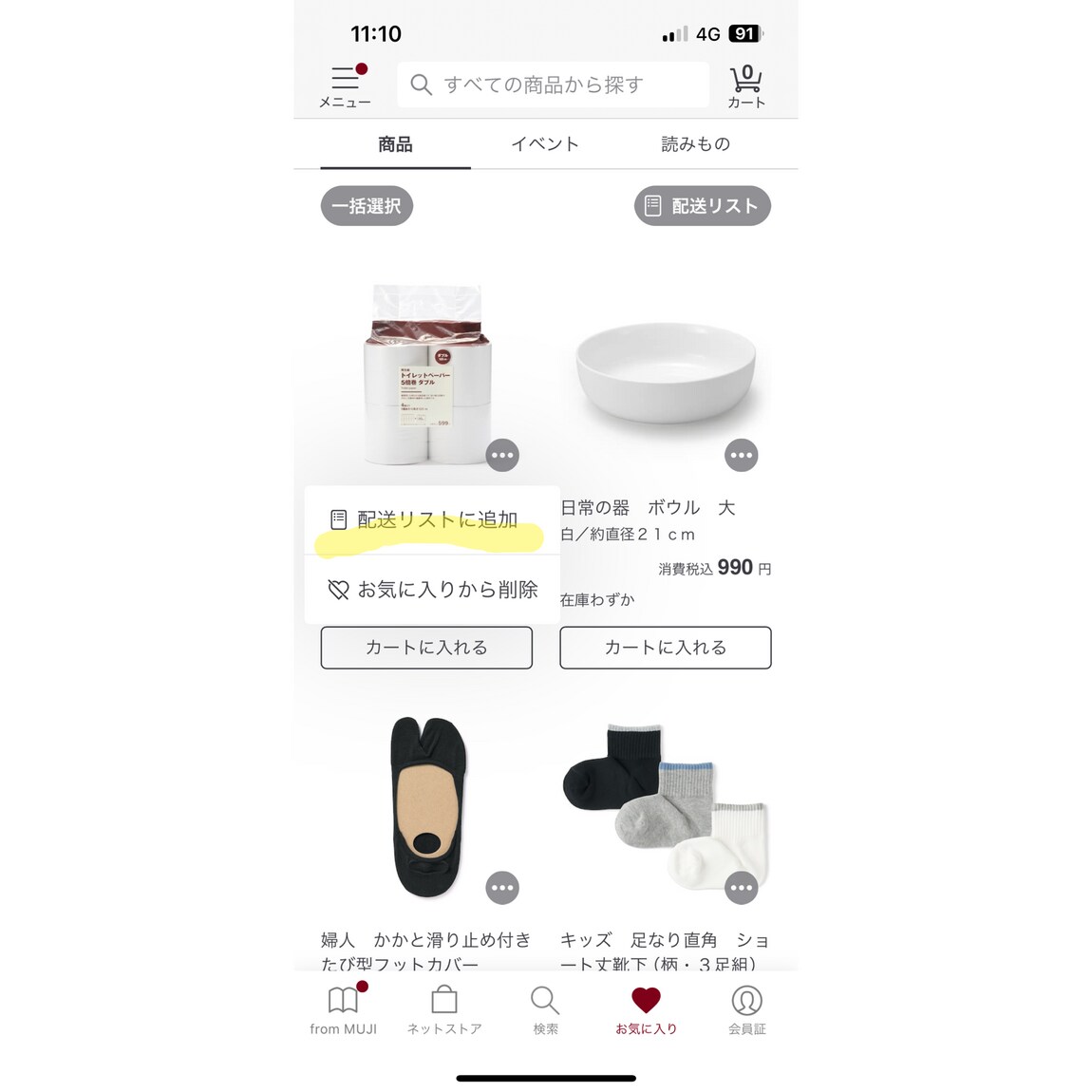The width and height of the screenshot is (1092, 1092).
Task: Select the 商品 tab
Action: (395, 144)
